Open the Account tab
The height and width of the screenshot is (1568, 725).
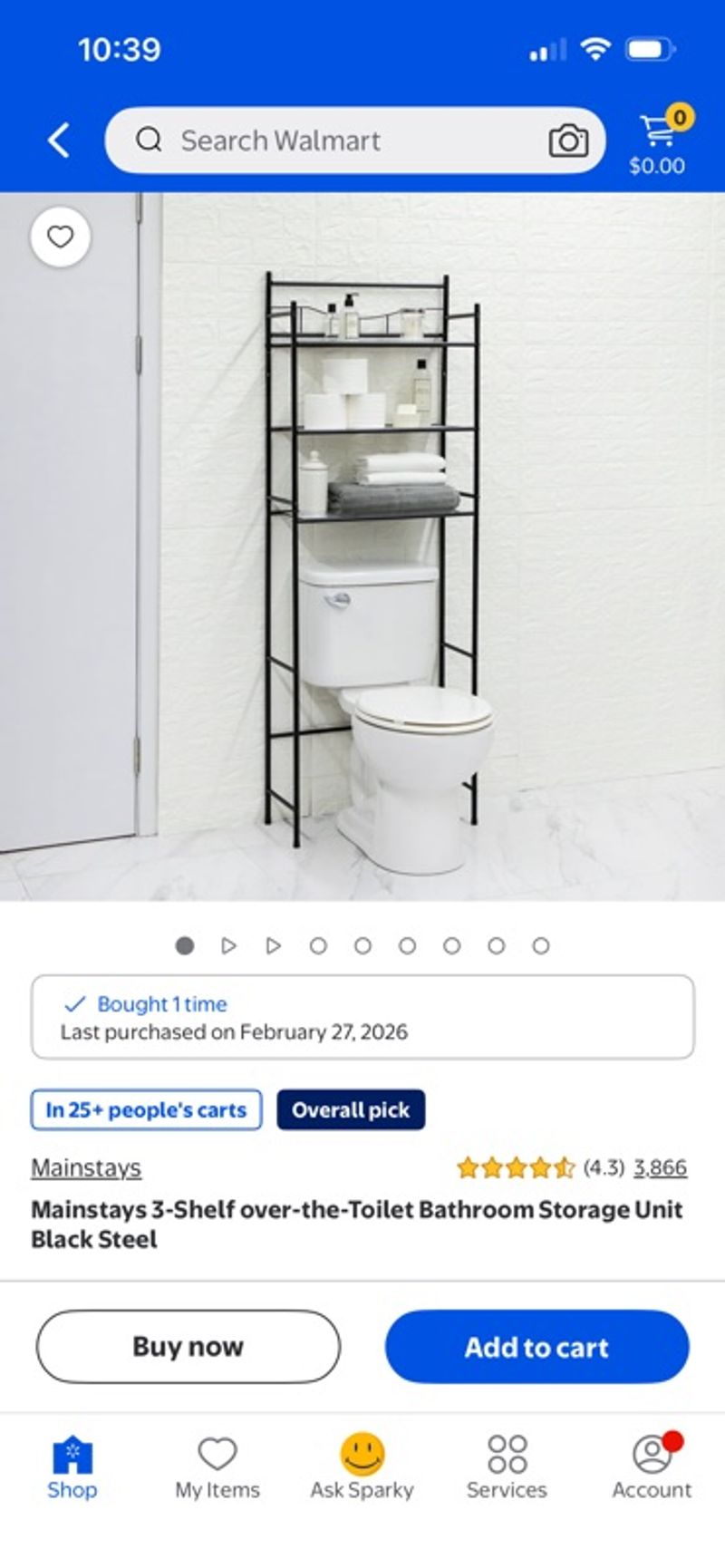click(x=652, y=1468)
